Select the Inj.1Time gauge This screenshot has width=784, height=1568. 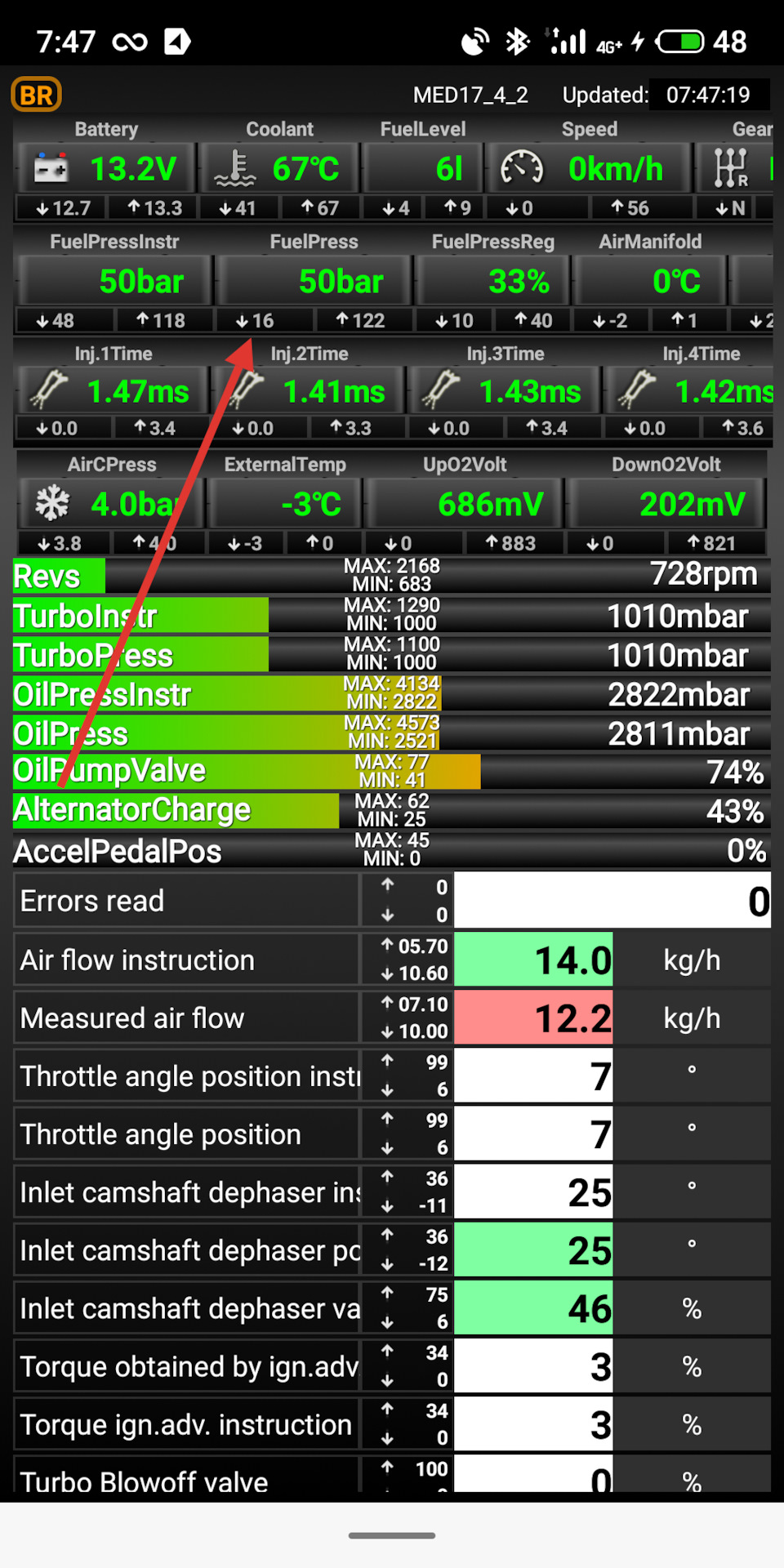(x=113, y=392)
